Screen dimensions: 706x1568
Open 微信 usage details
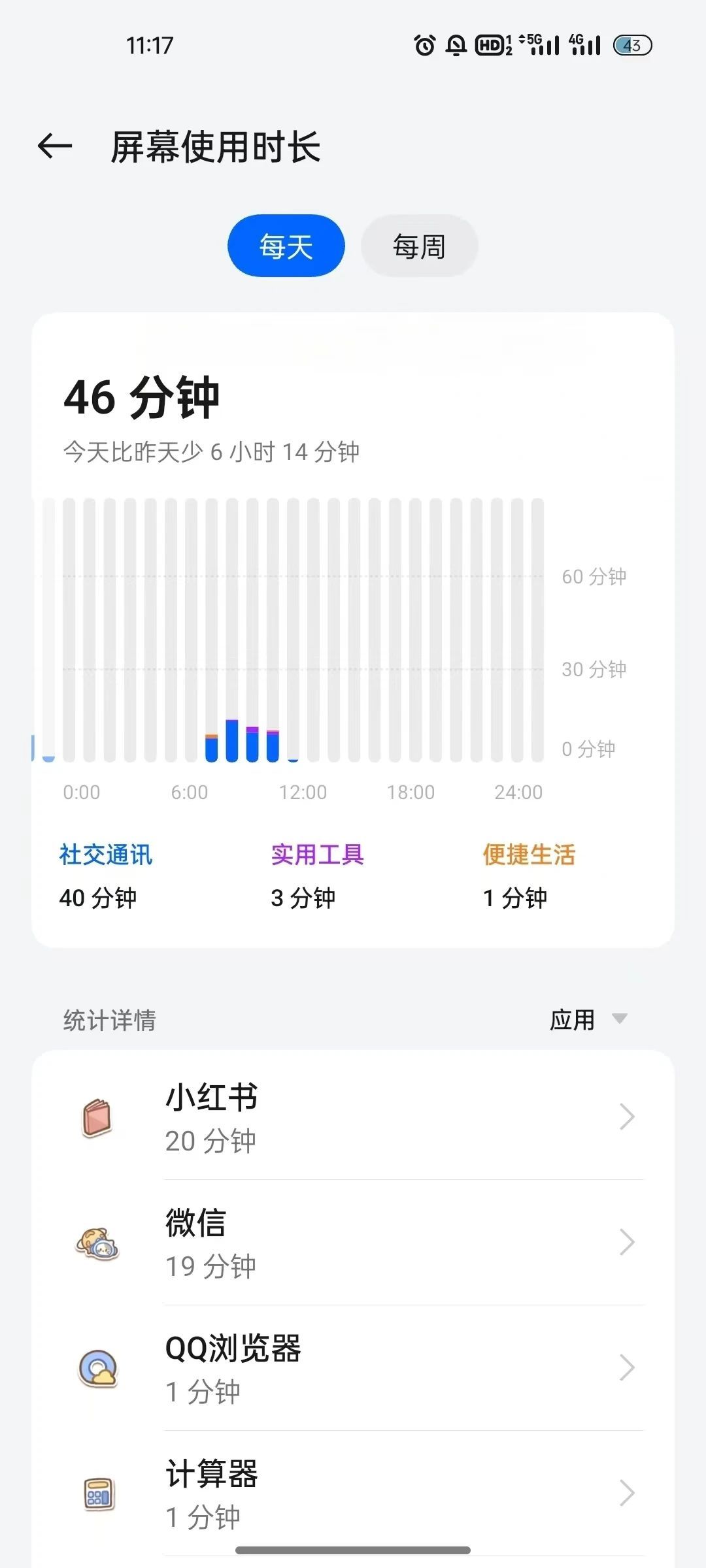click(x=353, y=1243)
